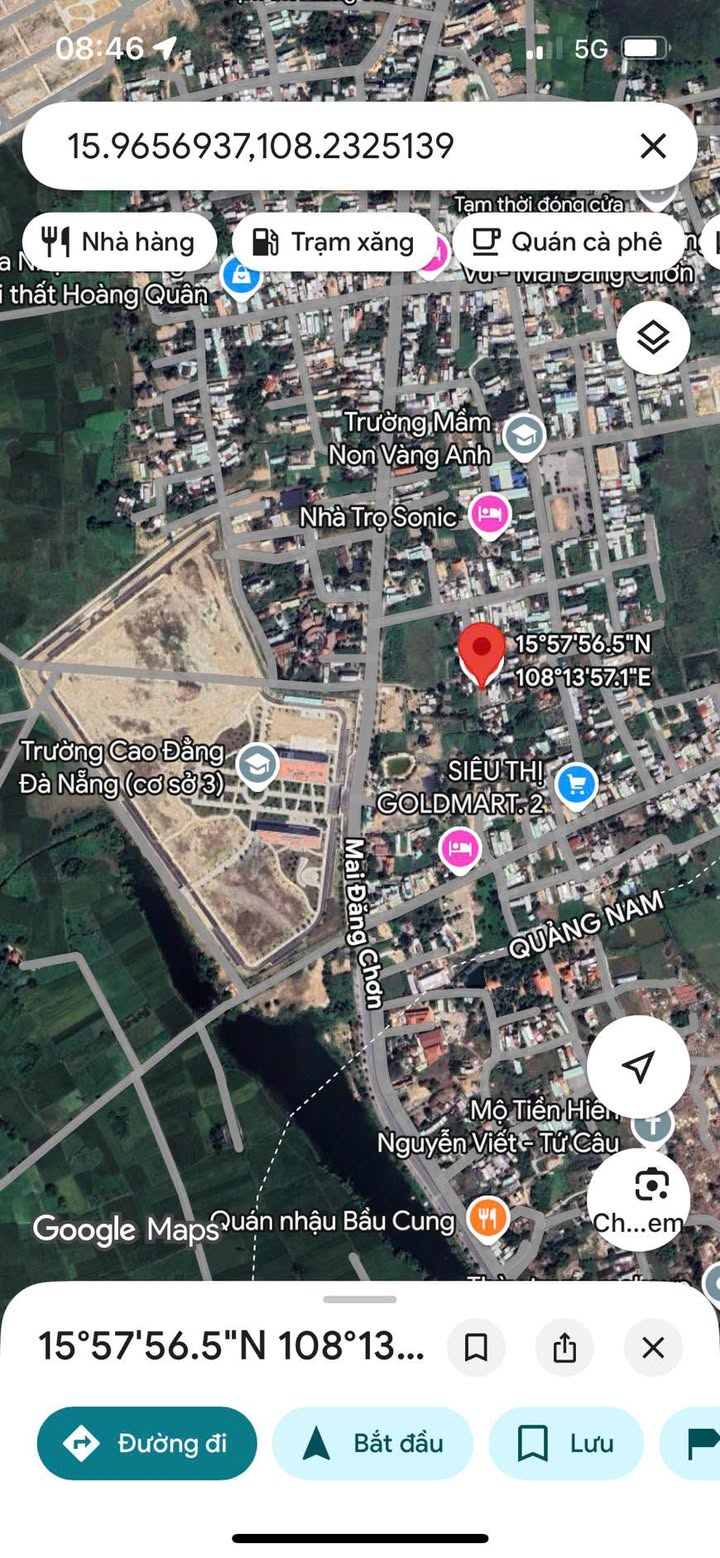720x1558 pixels.
Task: Clear the coordinates in the search box
Action: pyautogui.click(x=653, y=146)
